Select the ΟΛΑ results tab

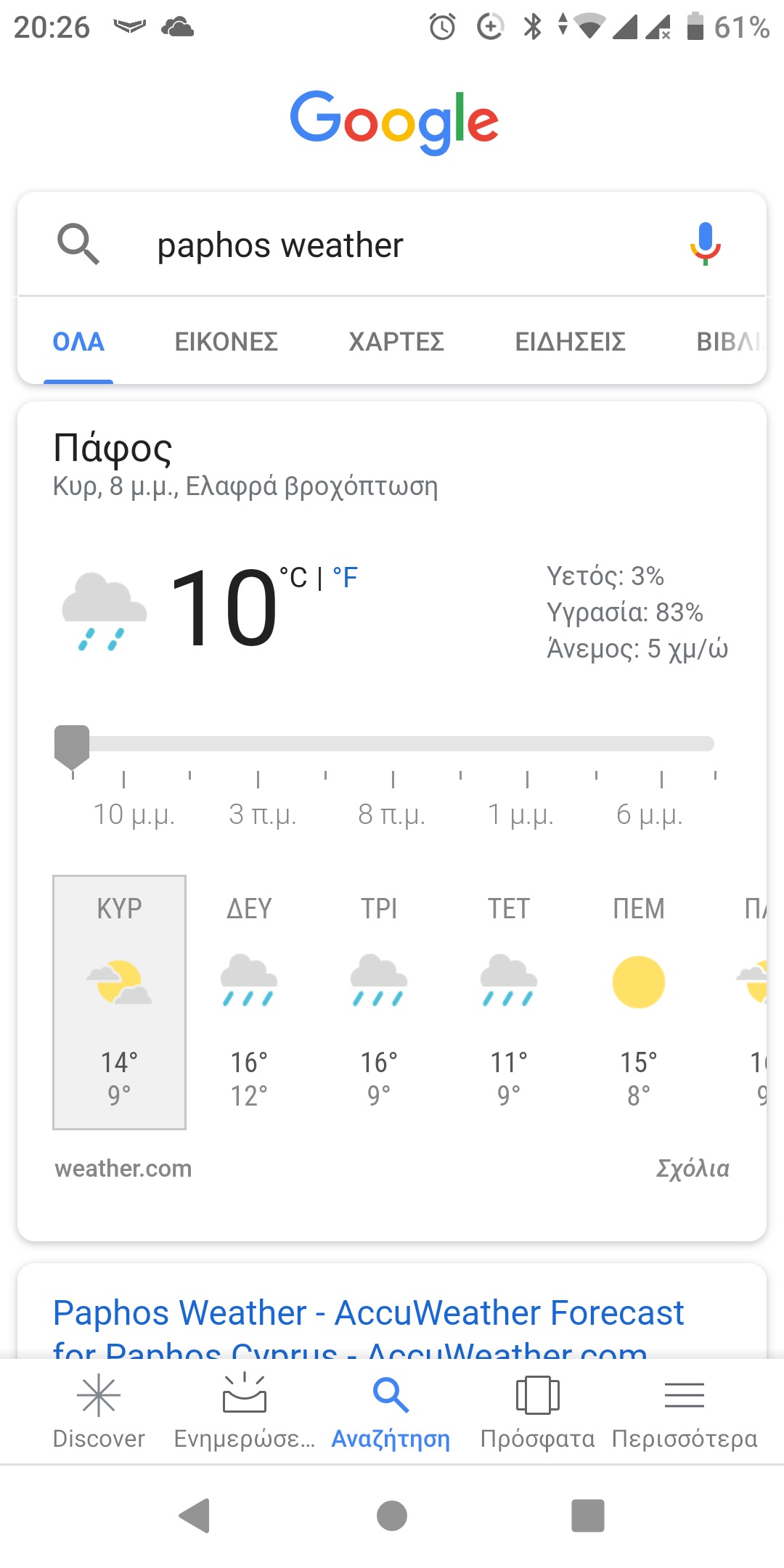(78, 341)
